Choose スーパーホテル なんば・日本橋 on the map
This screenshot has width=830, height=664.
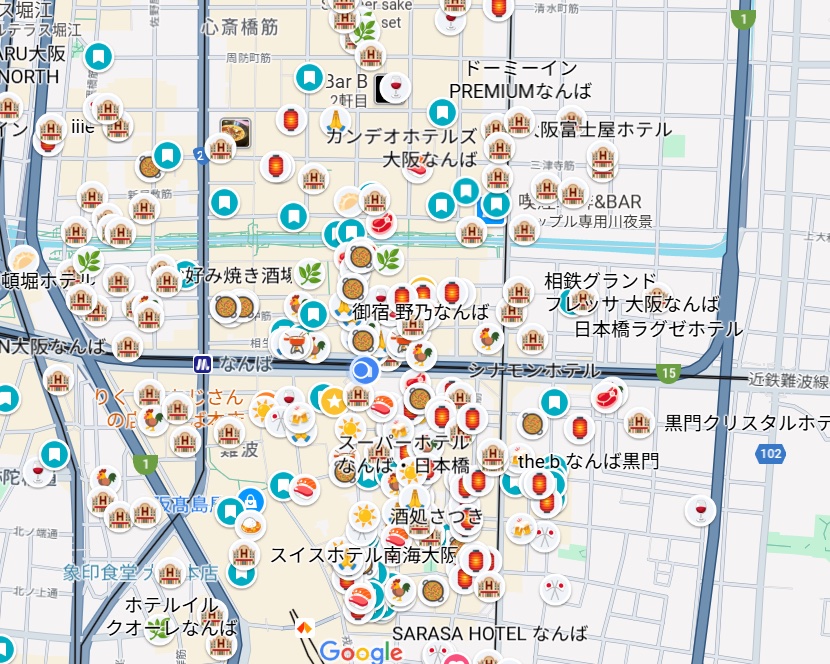pos(403,454)
